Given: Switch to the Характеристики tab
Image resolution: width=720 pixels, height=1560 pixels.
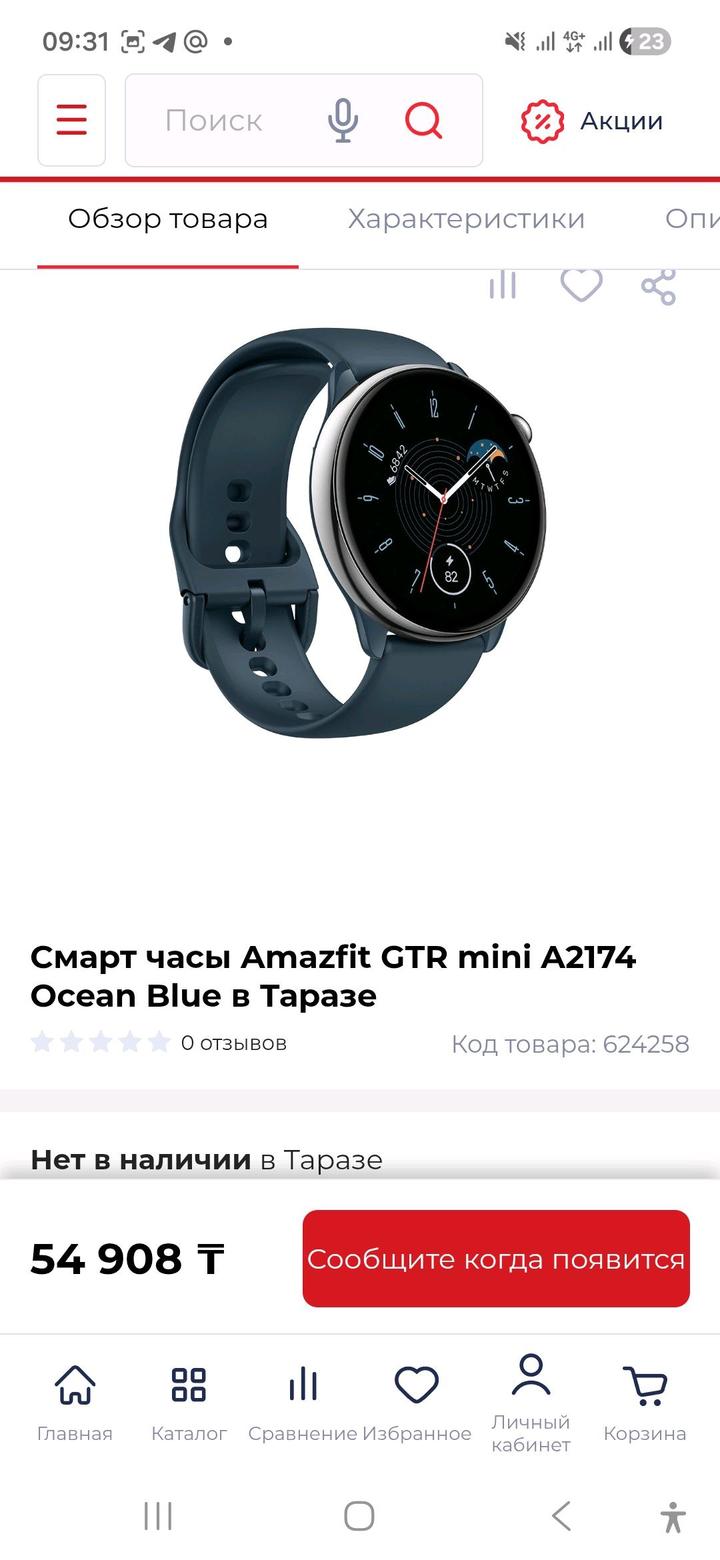Looking at the screenshot, I should 466,219.
